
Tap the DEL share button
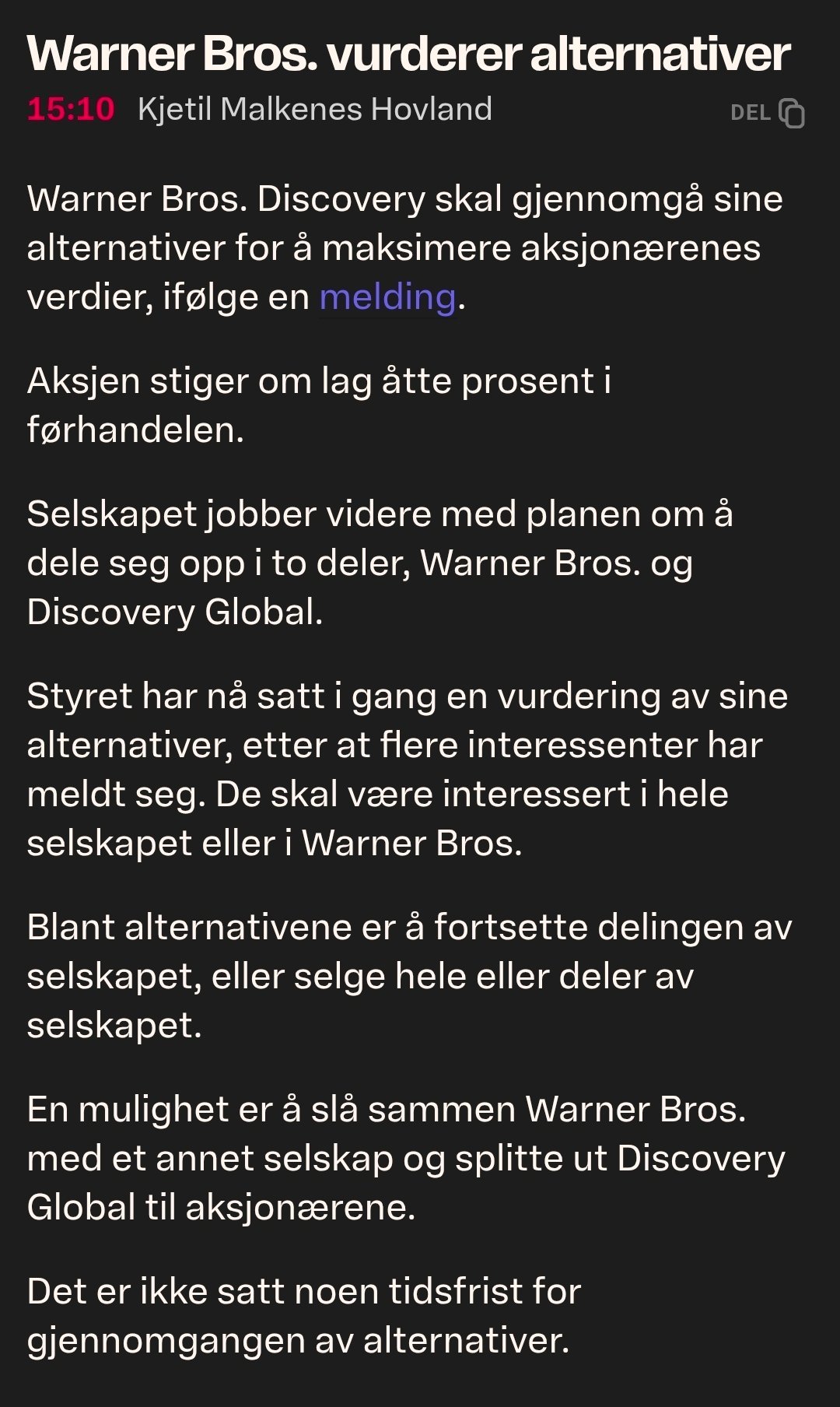point(767,113)
